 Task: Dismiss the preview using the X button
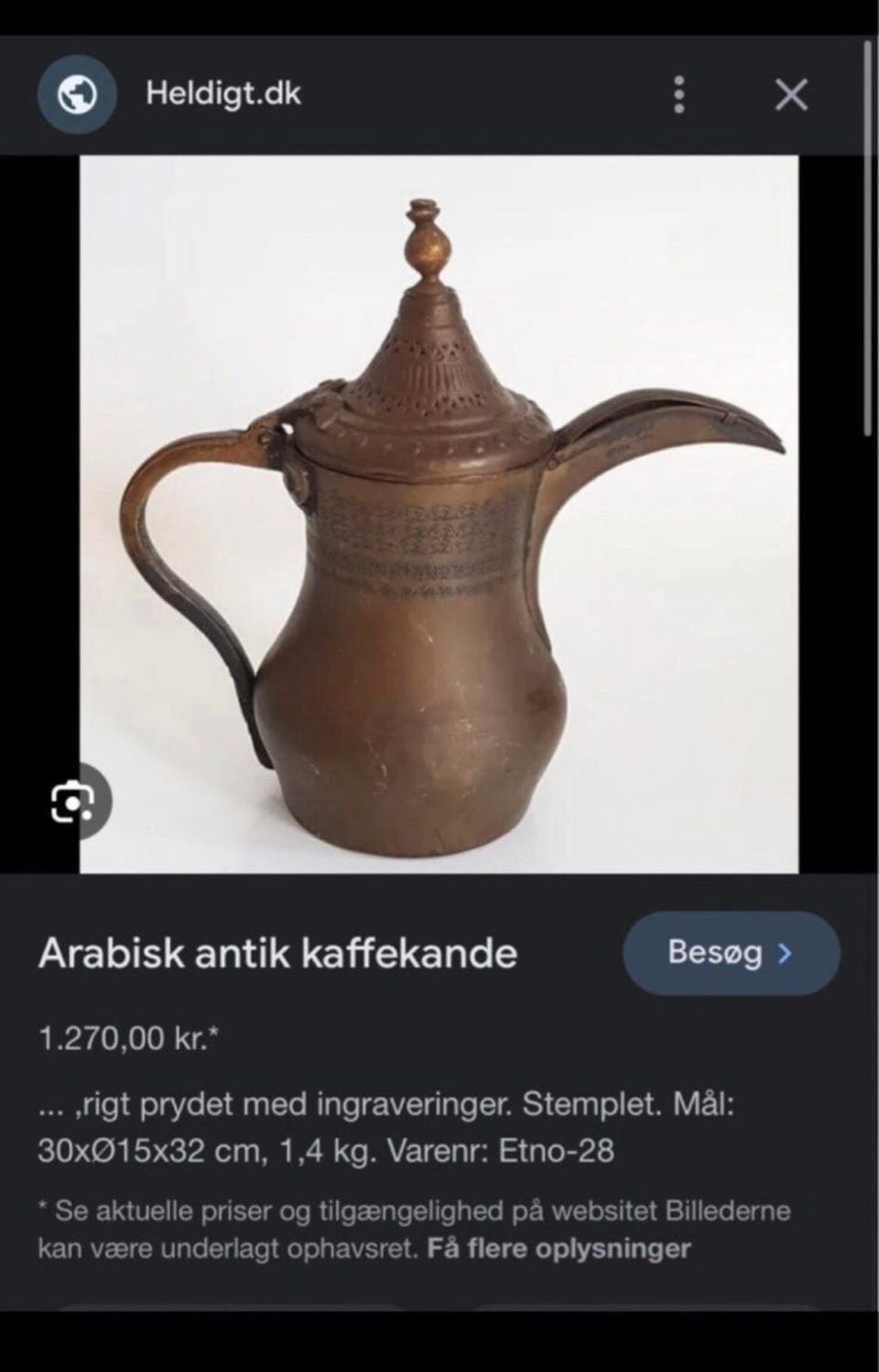[791, 95]
